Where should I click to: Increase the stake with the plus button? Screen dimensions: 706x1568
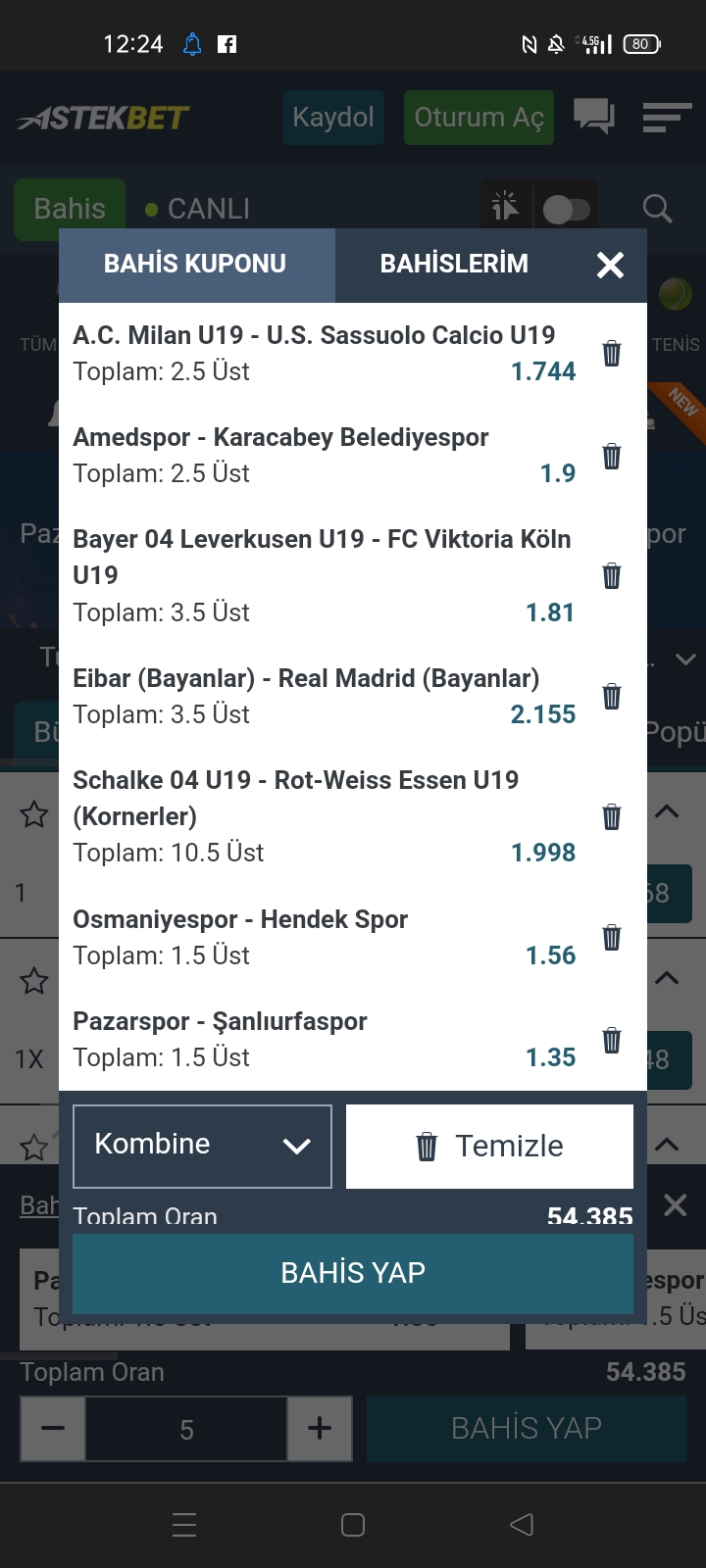click(320, 1429)
